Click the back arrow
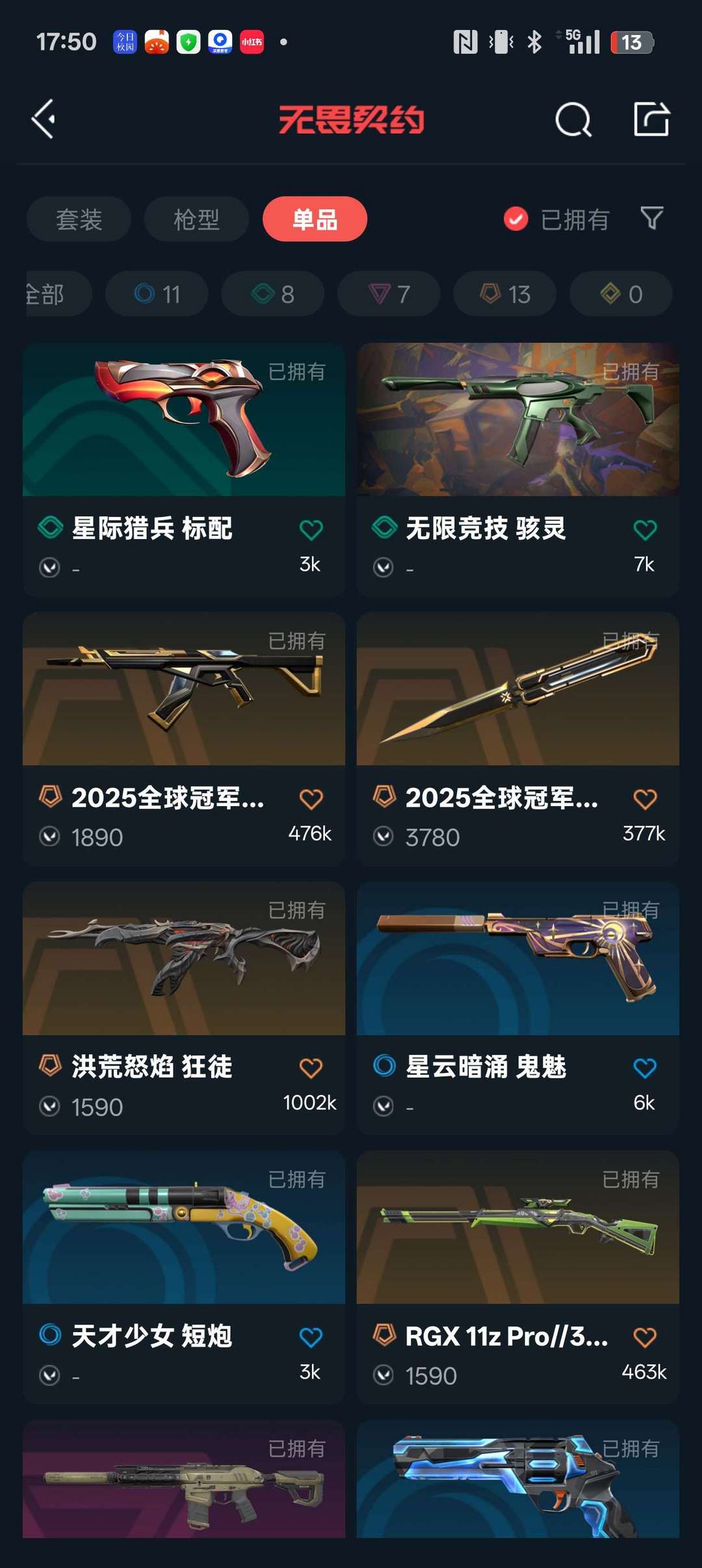Screen dimensions: 702x1568 pos(44,120)
